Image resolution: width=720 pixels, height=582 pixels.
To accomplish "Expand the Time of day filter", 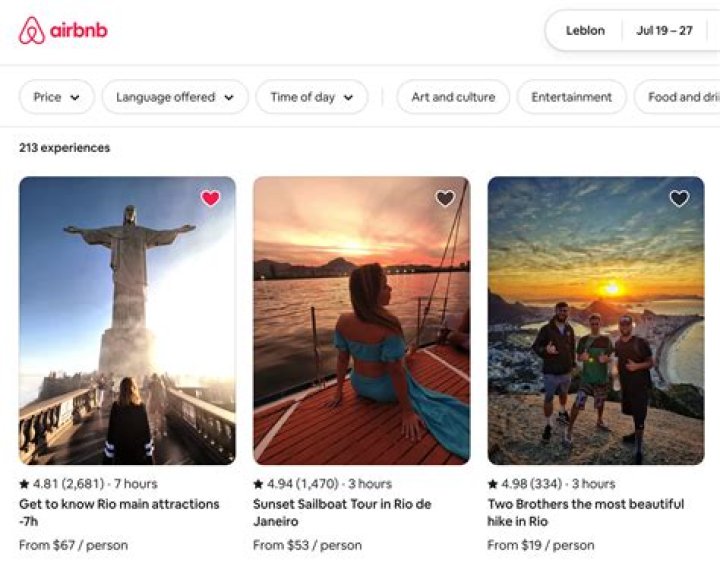I will click(x=312, y=97).
